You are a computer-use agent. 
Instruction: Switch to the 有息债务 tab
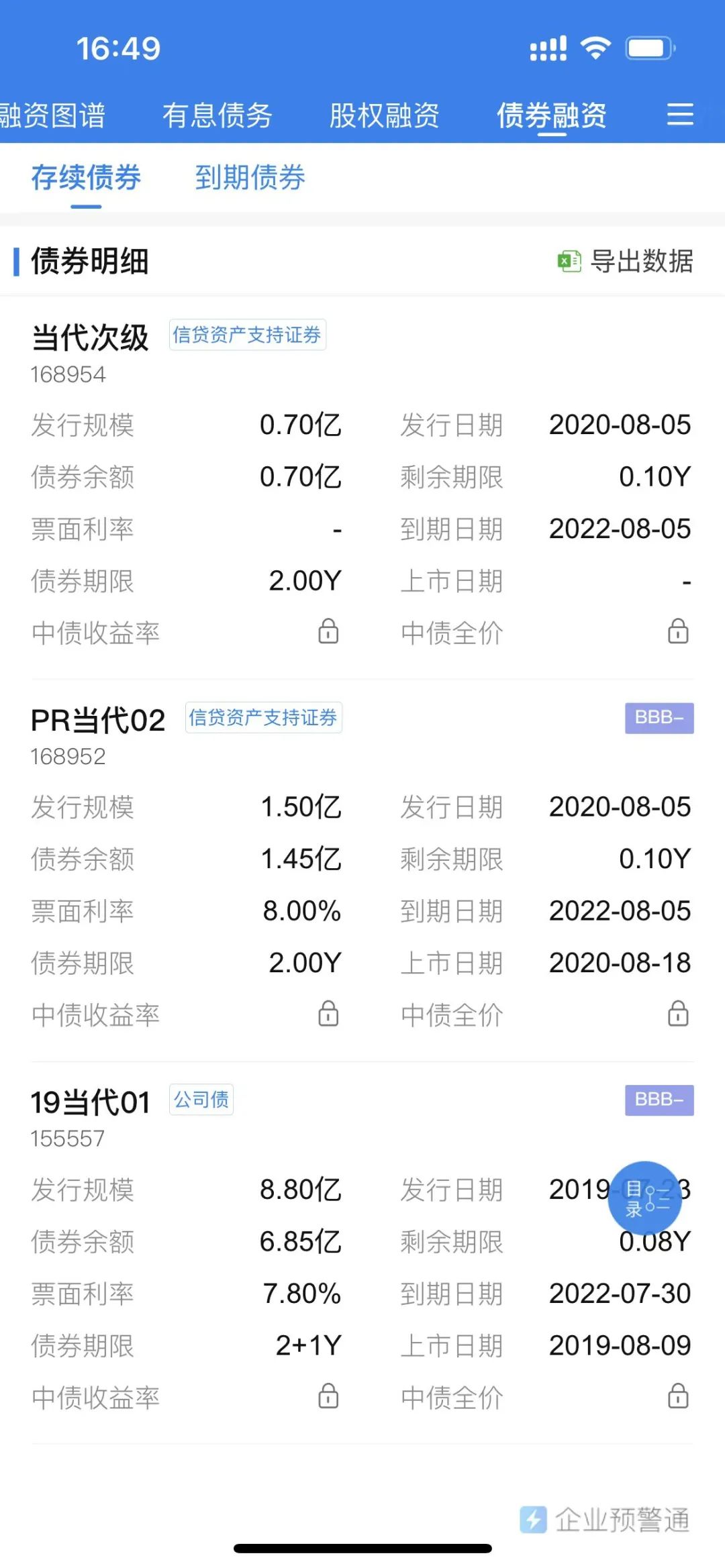pyautogui.click(x=218, y=115)
